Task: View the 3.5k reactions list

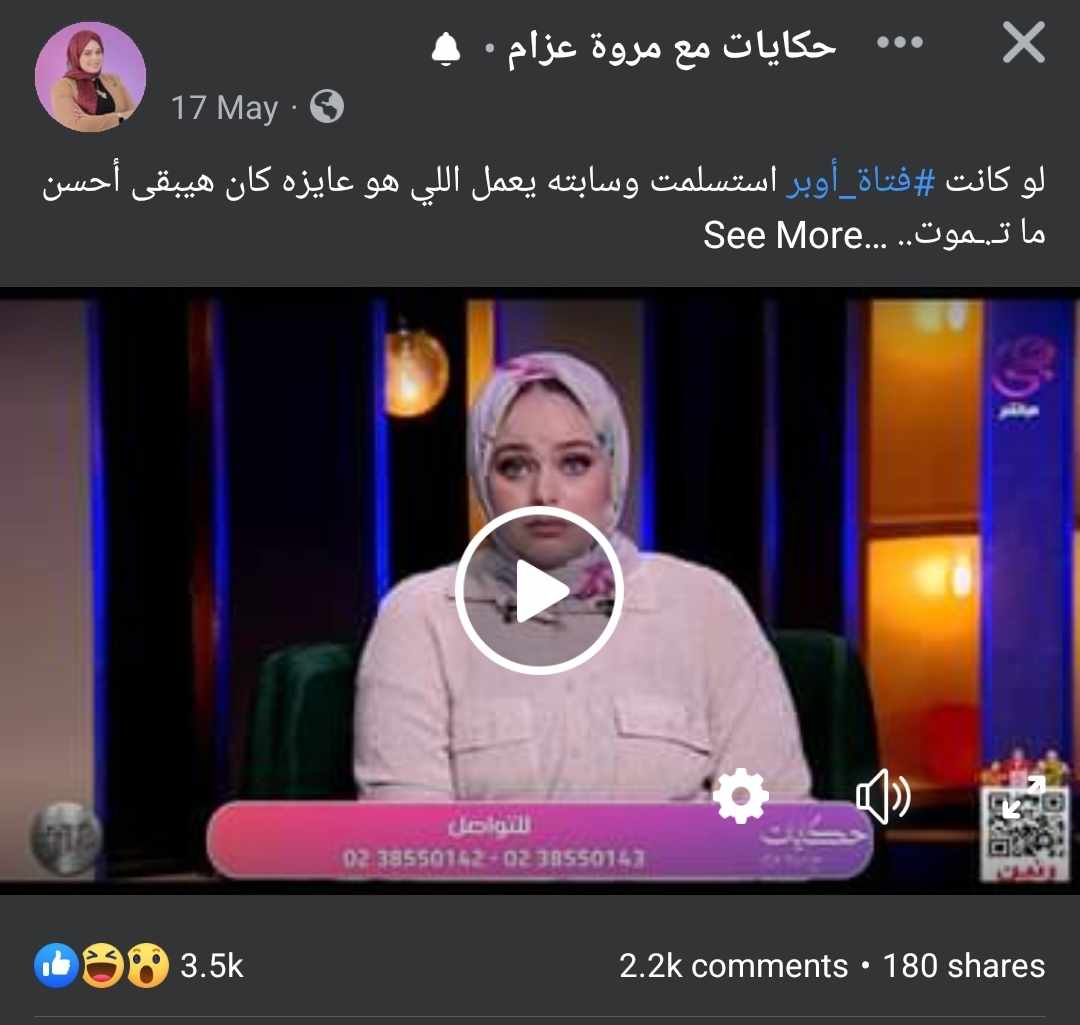Action: (140, 966)
